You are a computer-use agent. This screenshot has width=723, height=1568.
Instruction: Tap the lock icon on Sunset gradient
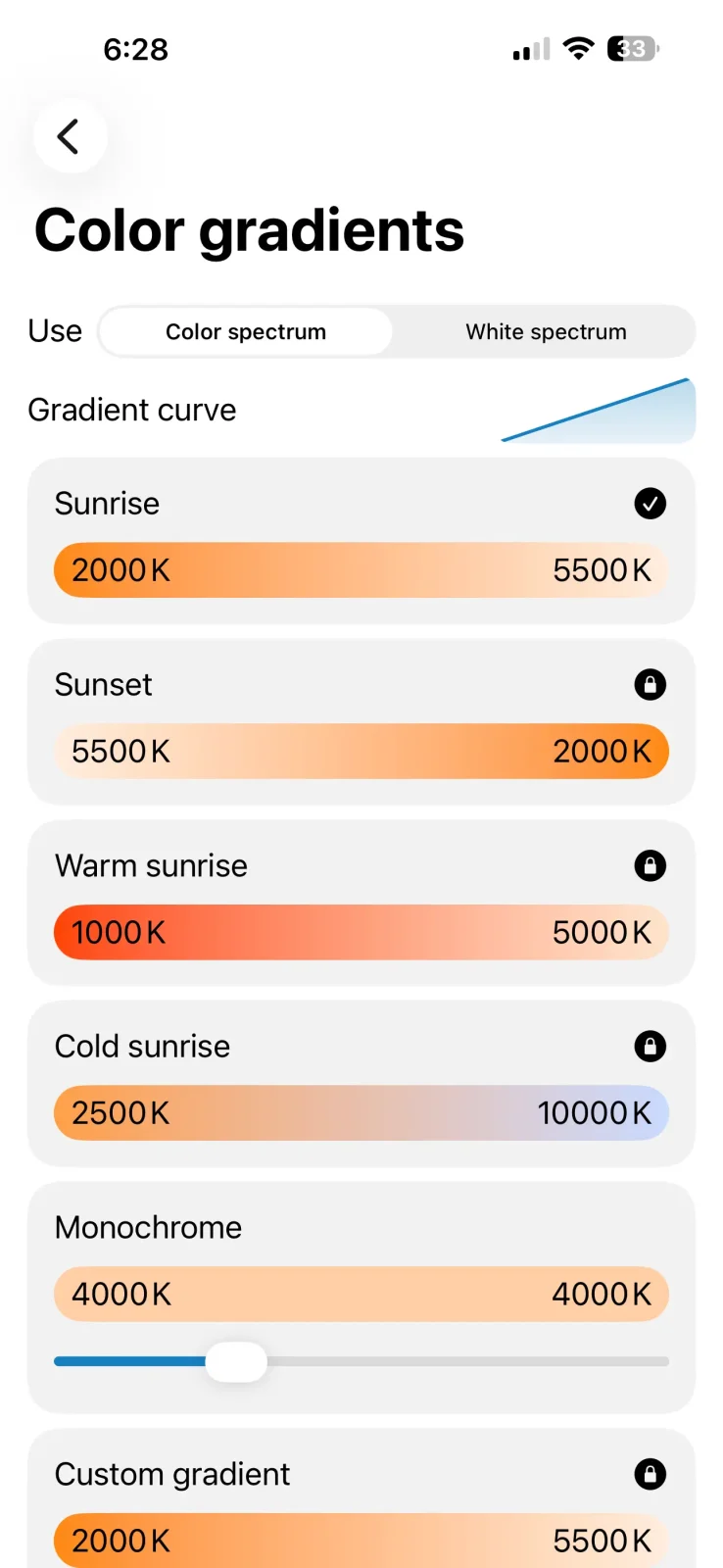coord(651,684)
